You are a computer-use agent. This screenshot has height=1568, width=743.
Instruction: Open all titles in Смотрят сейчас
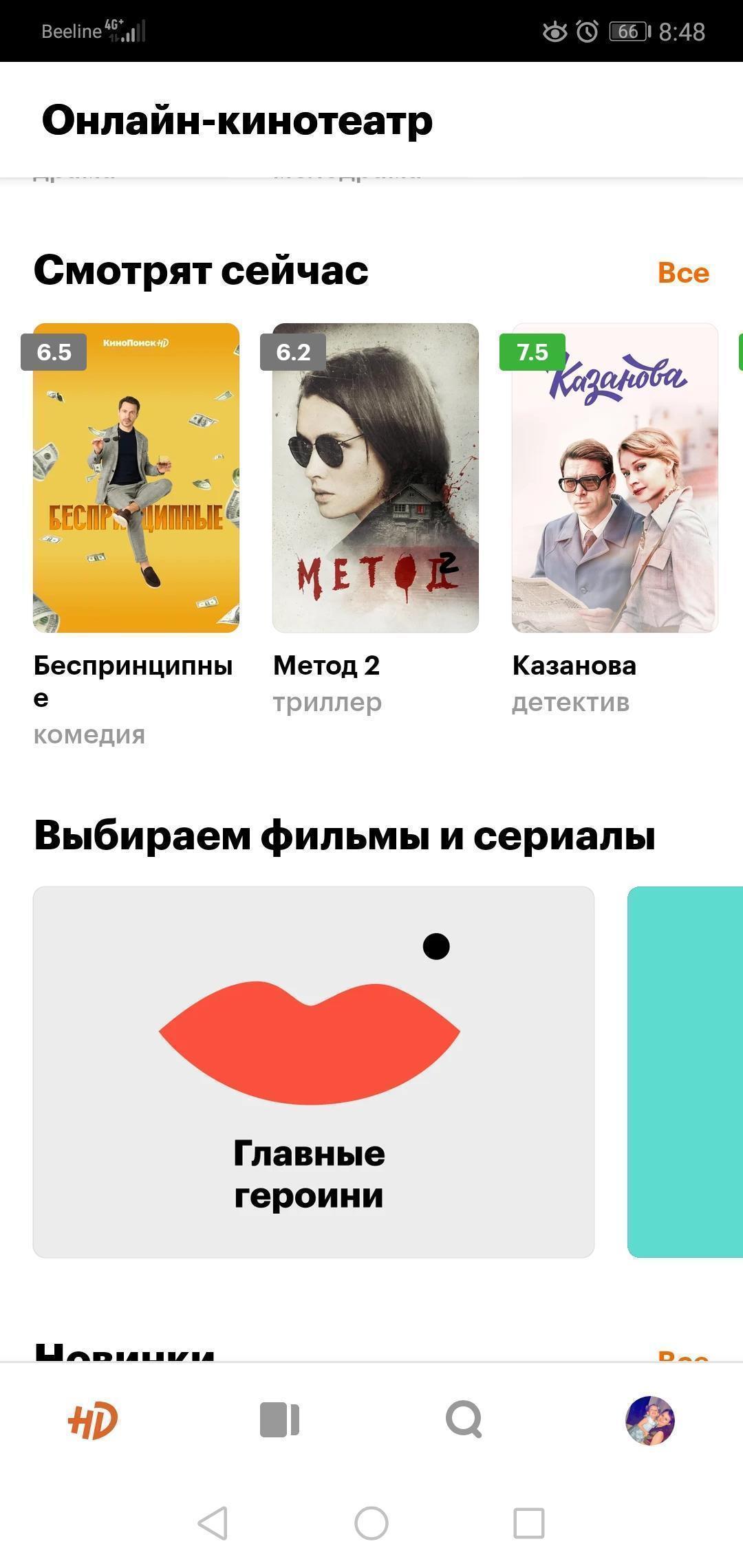point(682,273)
